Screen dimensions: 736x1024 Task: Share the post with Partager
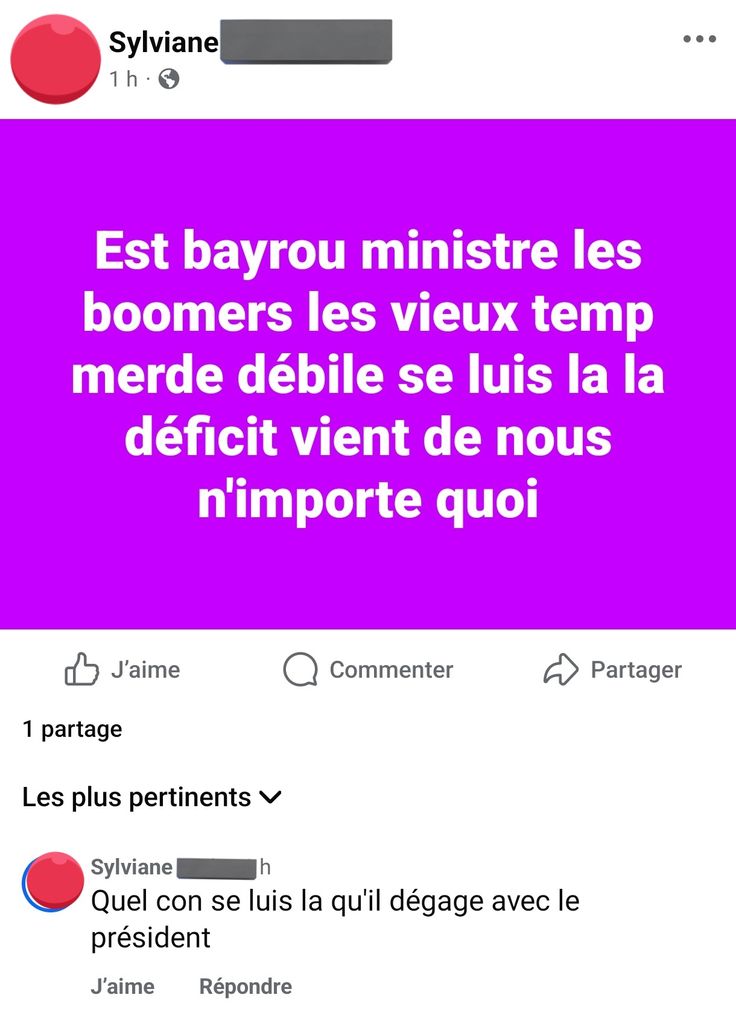(612, 669)
